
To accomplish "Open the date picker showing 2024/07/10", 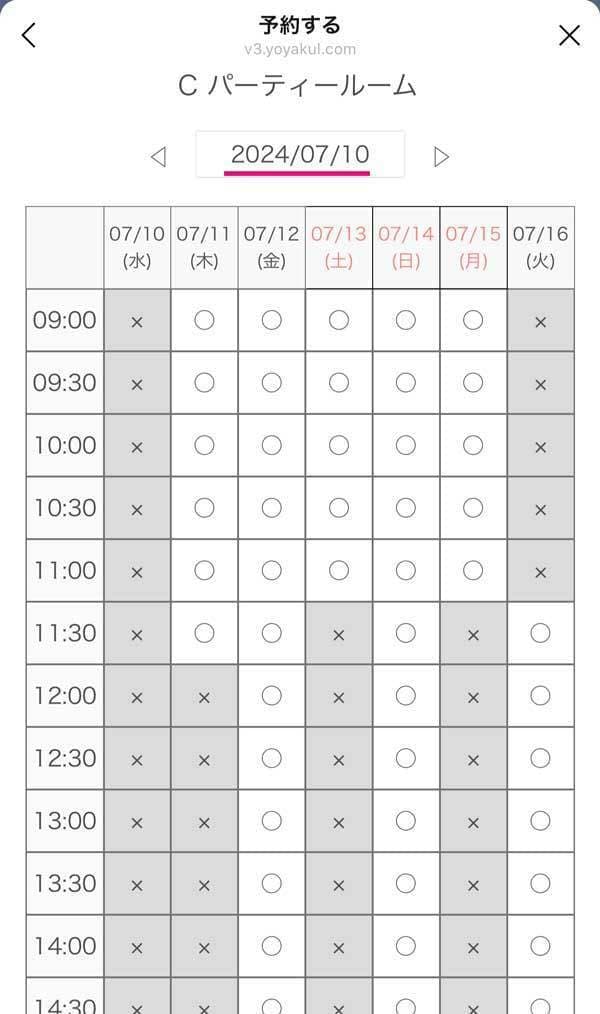I will [300, 155].
